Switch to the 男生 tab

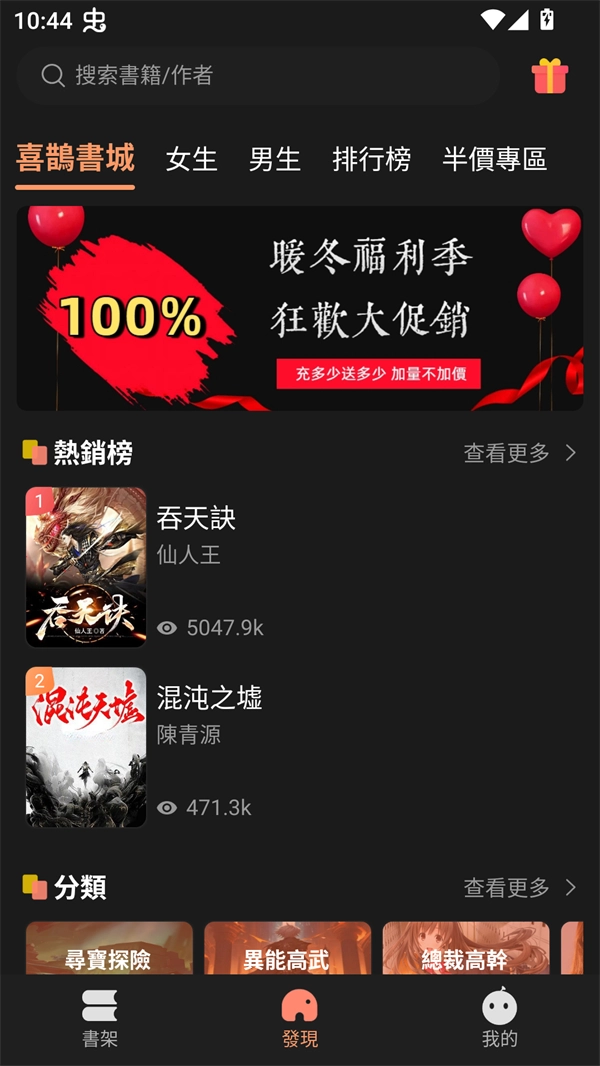pyautogui.click(x=274, y=159)
